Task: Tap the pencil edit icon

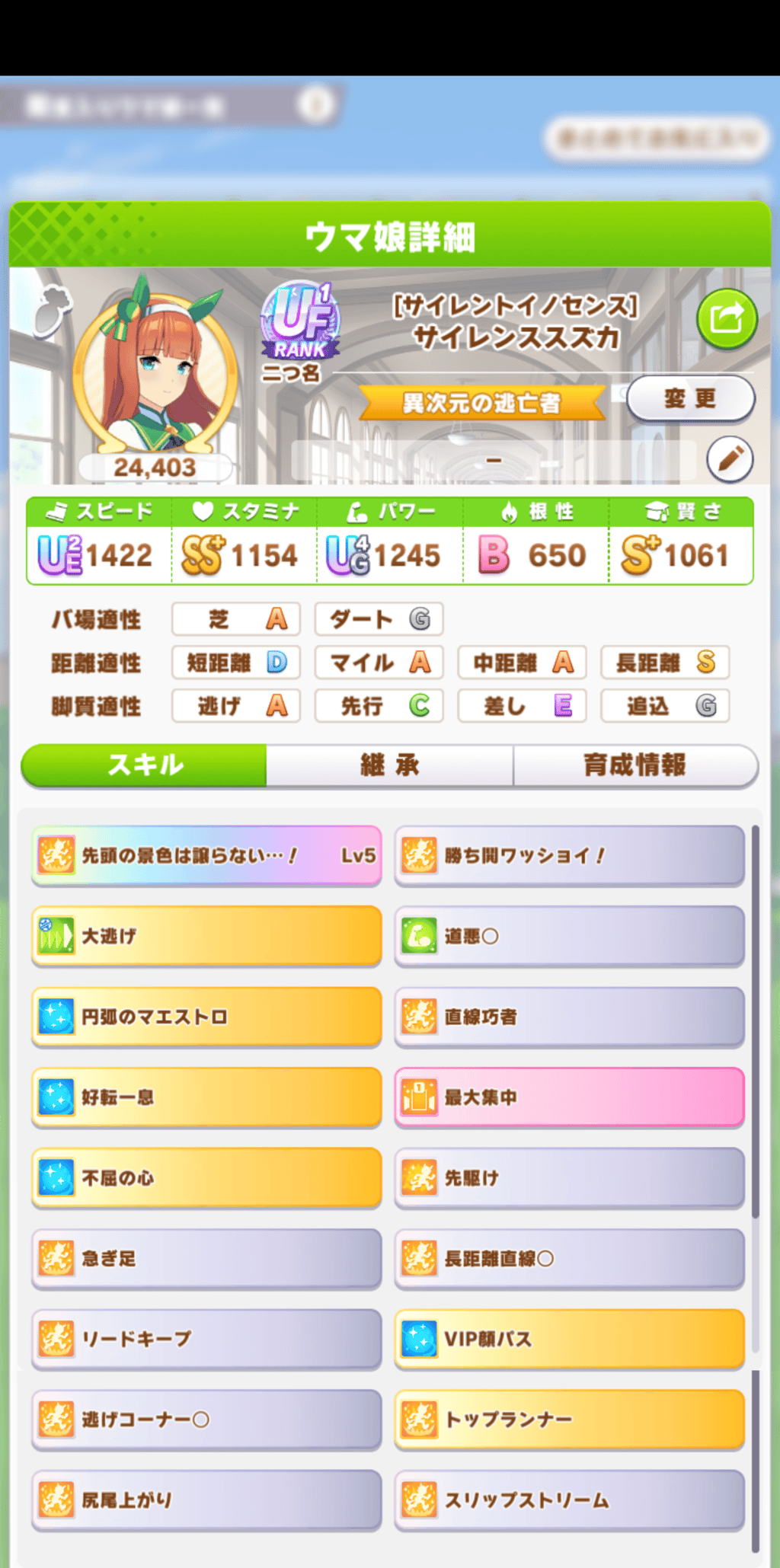Action: tap(730, 459)
